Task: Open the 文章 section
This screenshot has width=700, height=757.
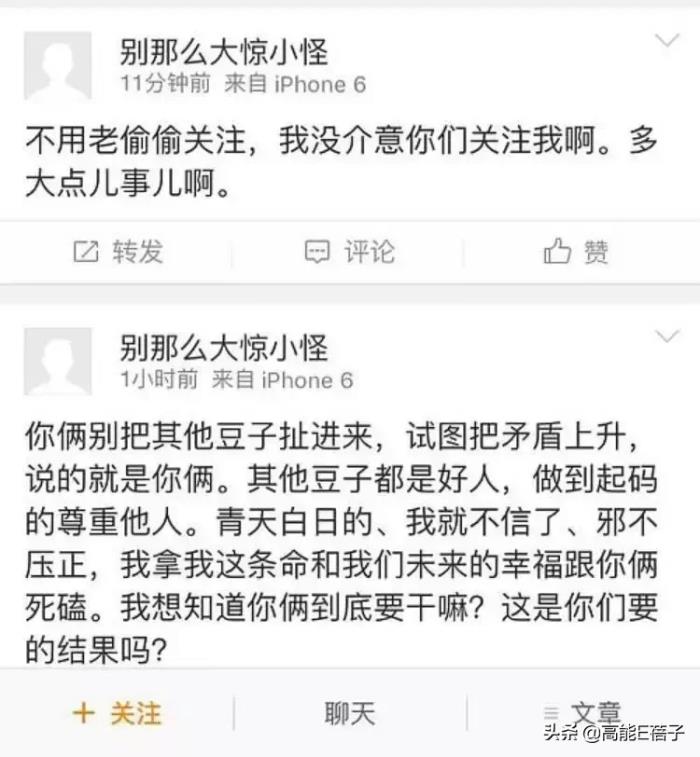Action: [x=583, y=713]
